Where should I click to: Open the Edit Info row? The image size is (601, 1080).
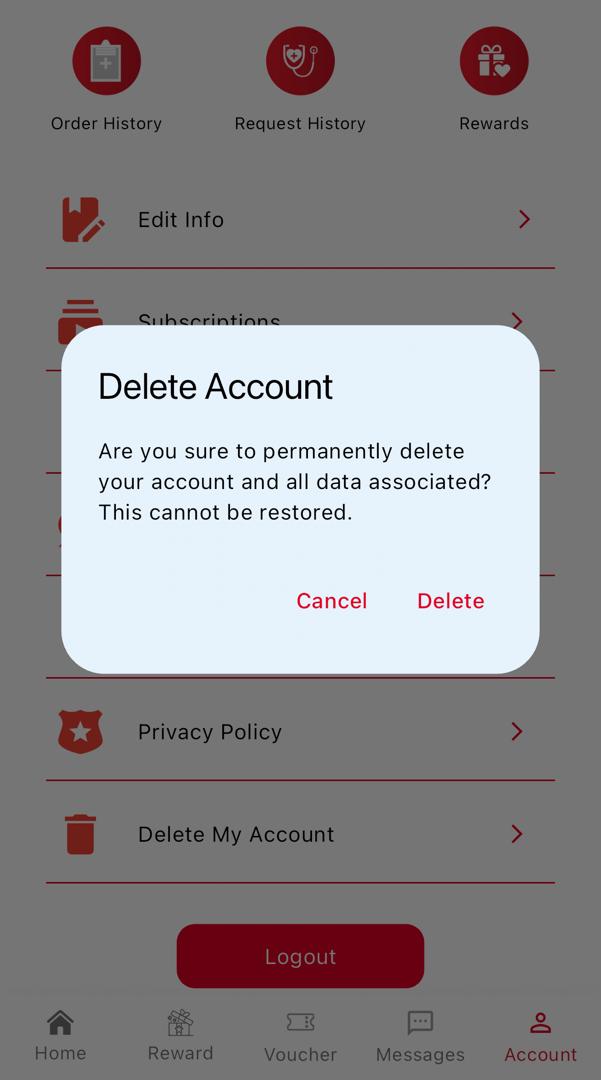(300, 220)
